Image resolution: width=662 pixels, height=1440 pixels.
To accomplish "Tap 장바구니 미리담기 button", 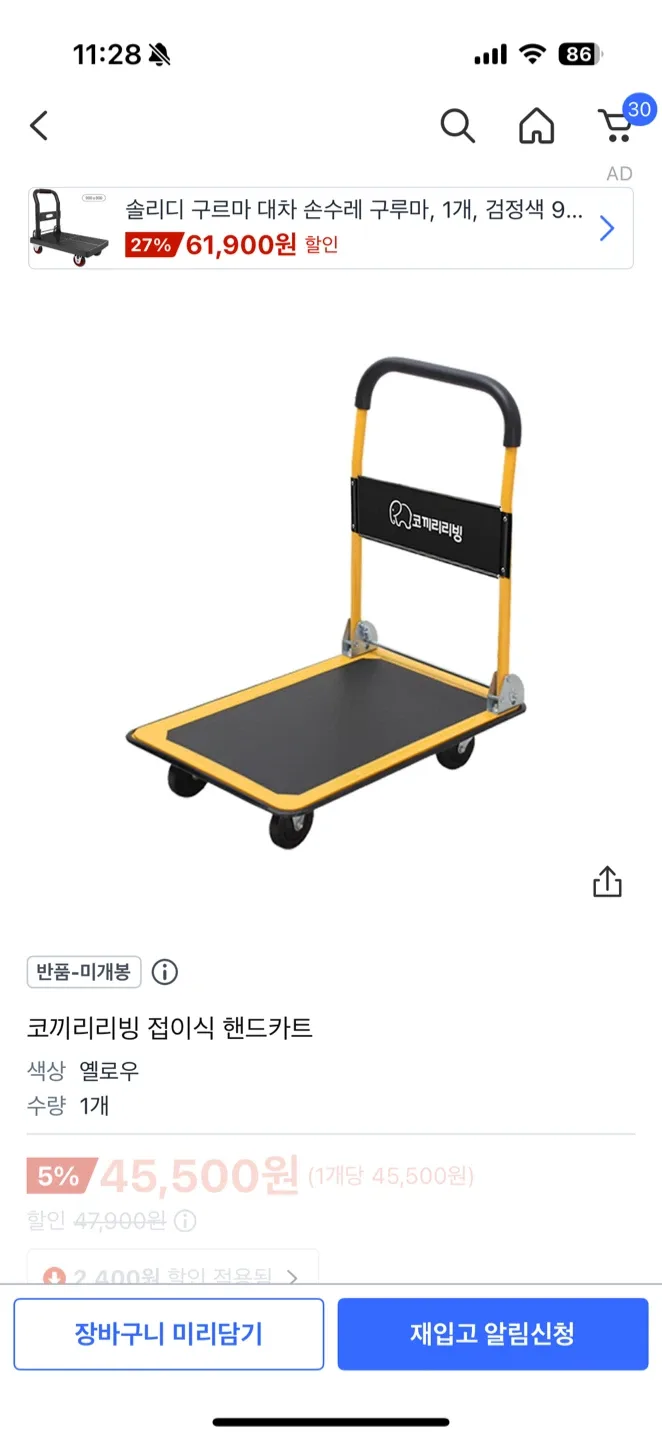I will pyautogui.click(x=169, y=1334).
